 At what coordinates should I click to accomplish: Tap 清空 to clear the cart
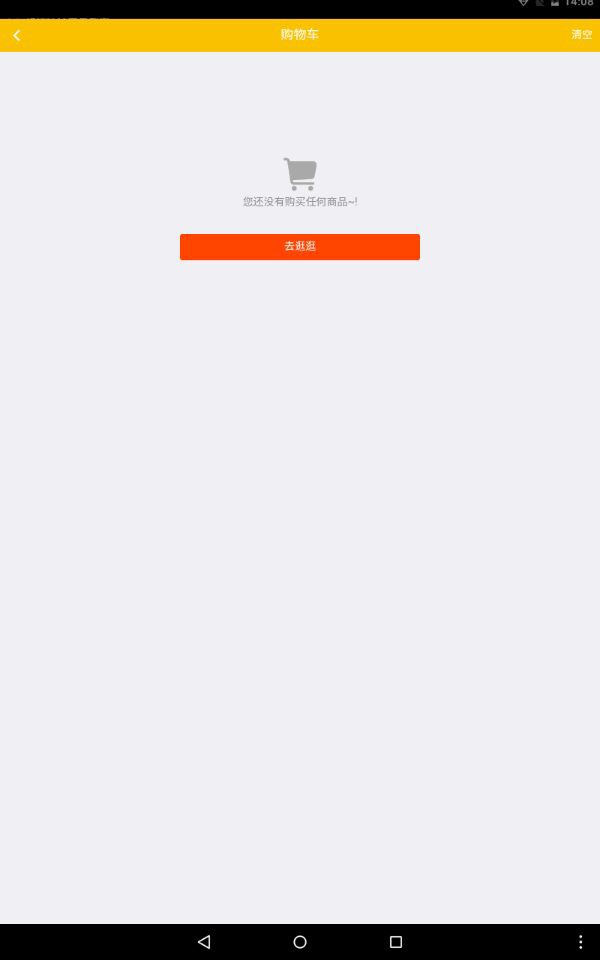(581, 35)
